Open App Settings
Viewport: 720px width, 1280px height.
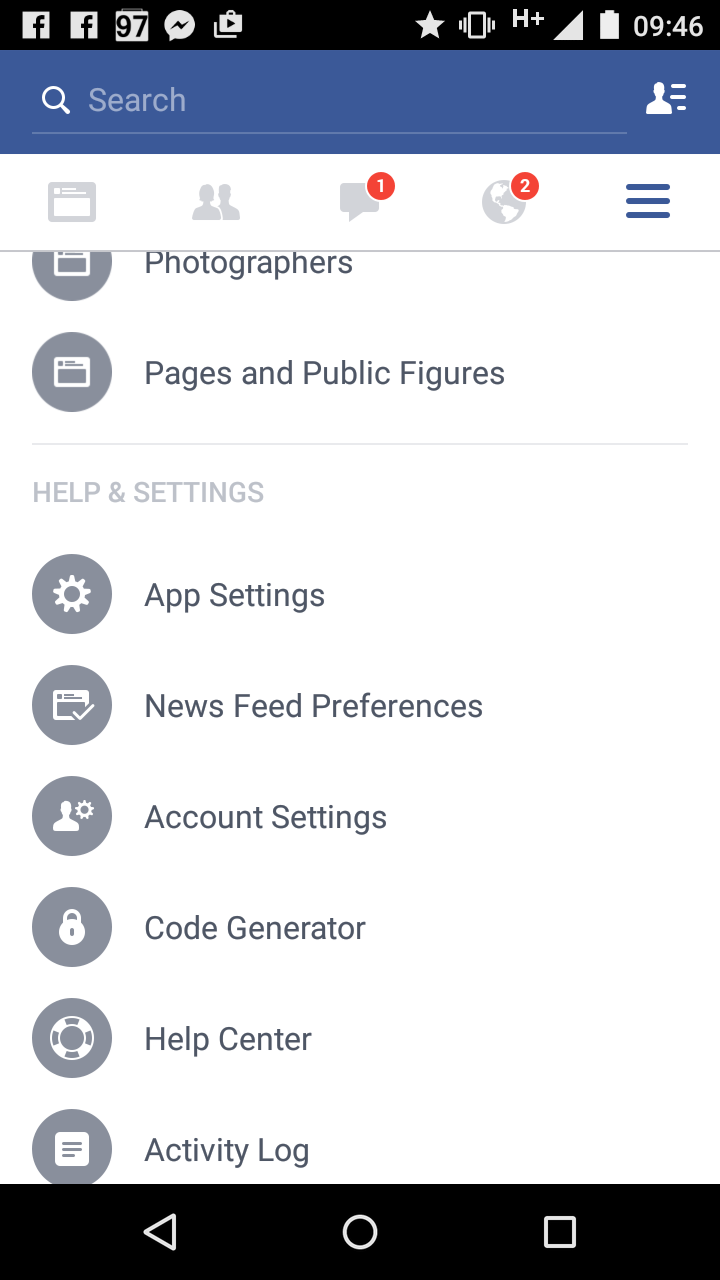point(234,595)
